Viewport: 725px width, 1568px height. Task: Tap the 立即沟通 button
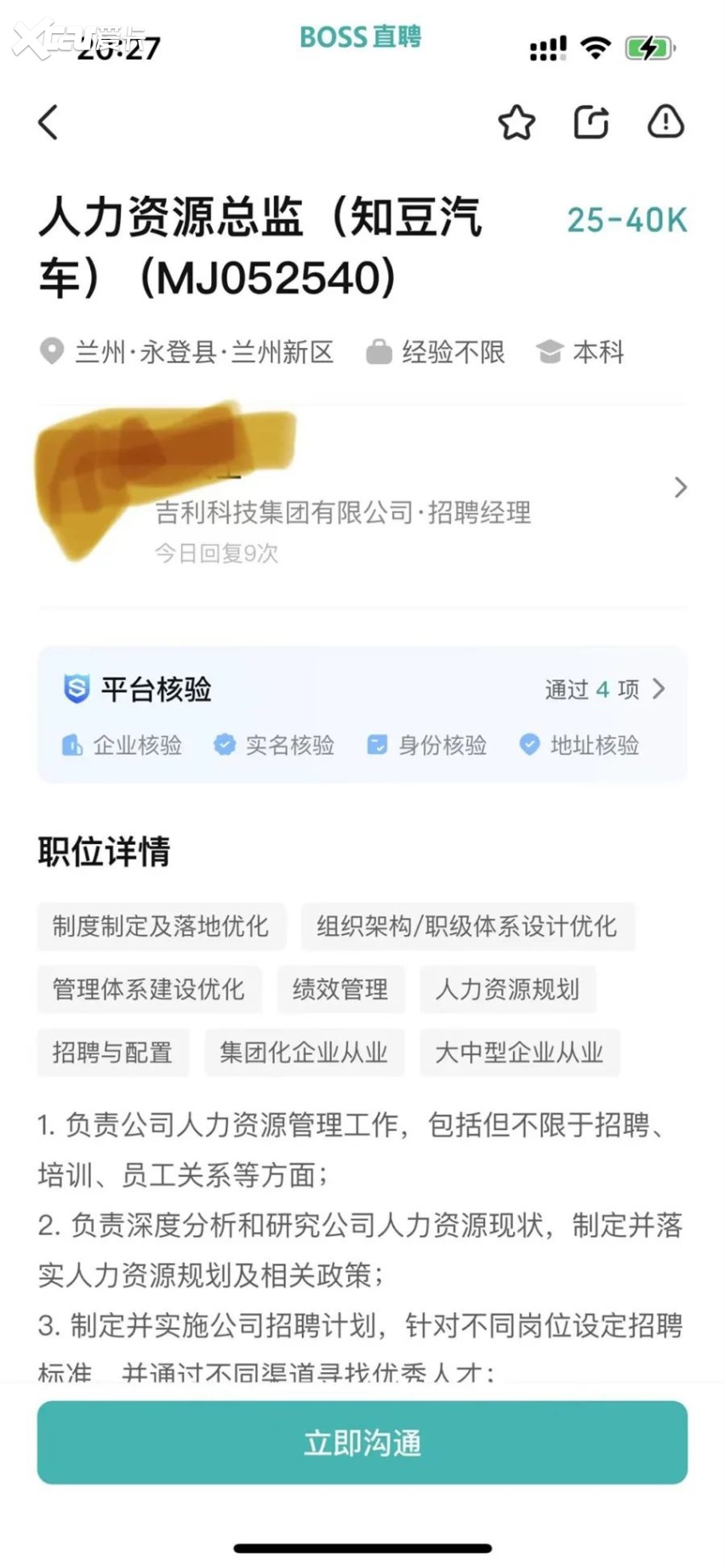pyautogui.click(x=362, y=1443)
